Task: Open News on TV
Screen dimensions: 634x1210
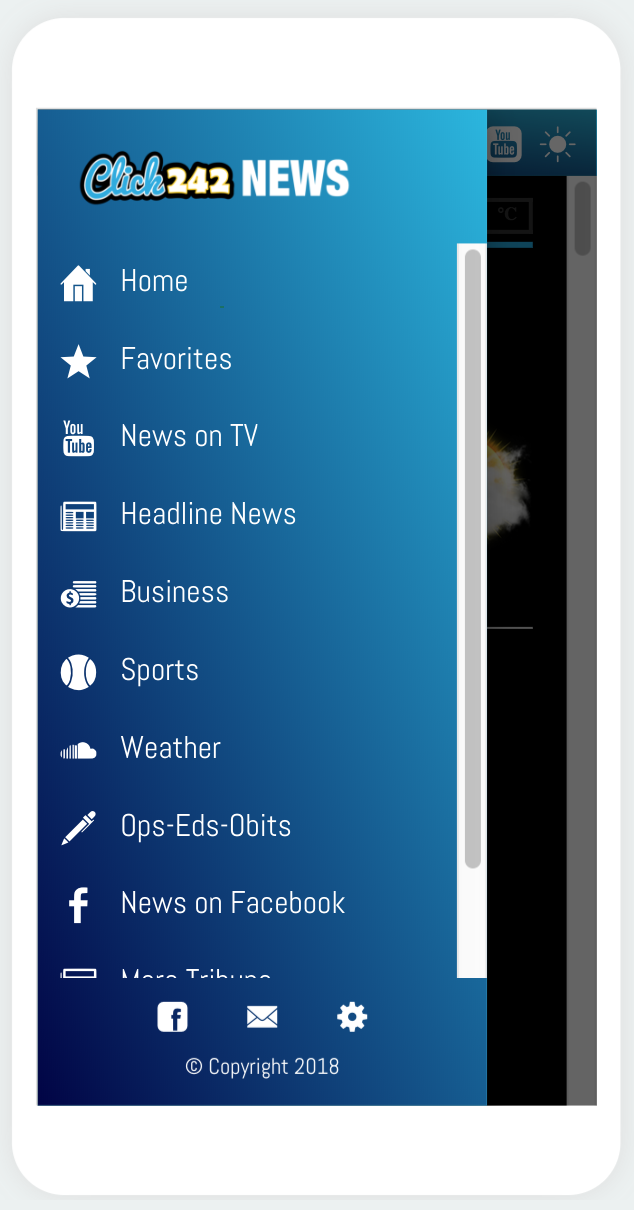Action: [x=247, y=438]
